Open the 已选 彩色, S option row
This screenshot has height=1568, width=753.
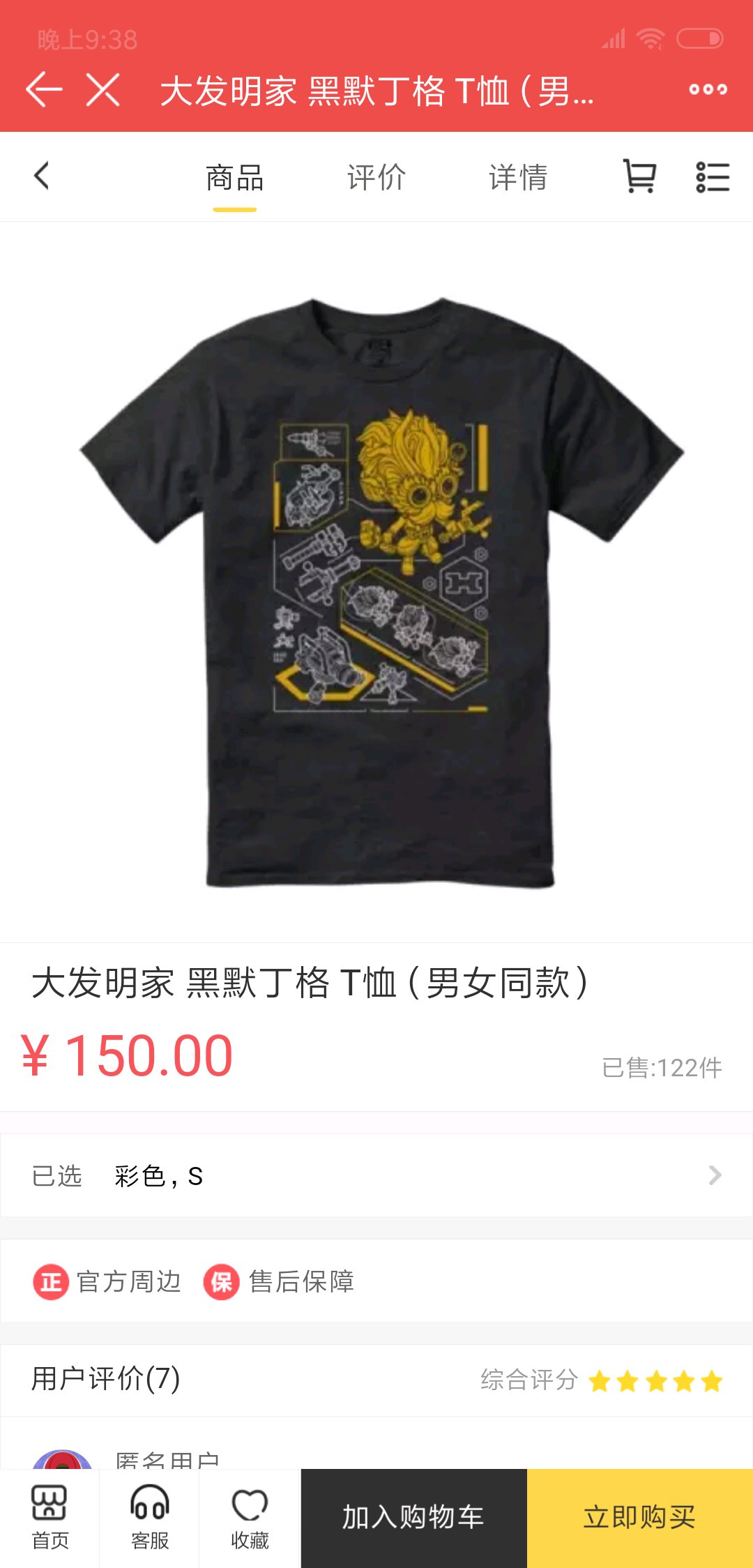[x=376, y=1176]
